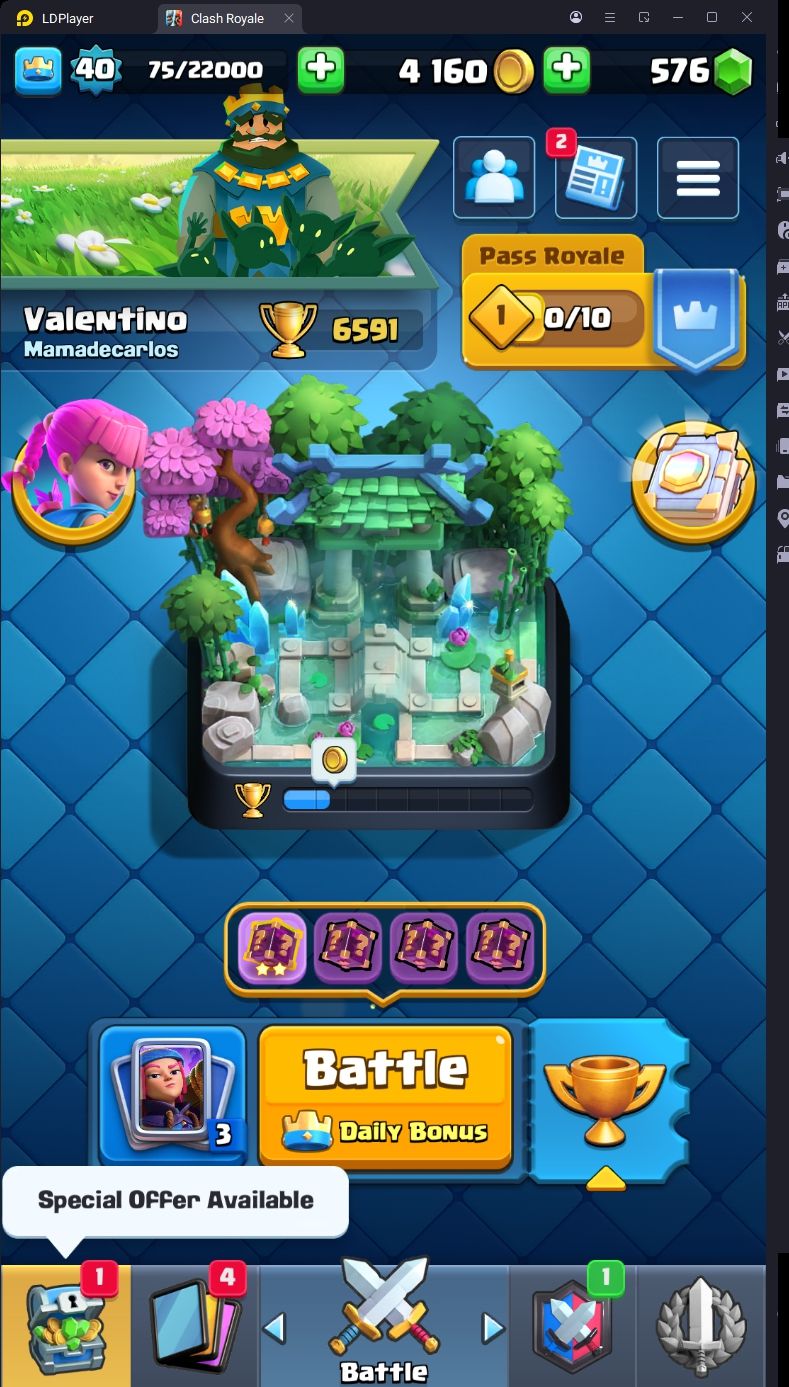This screenshot has width=789, height=1387.
Task: Tap the gems counter to buy gems
Action: (701, 70)
